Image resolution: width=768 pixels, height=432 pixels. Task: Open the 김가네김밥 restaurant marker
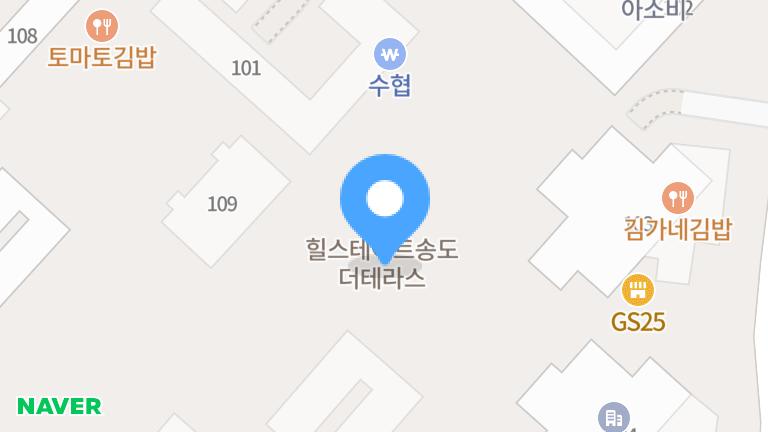pyautogui.click(x=677, y=197)
